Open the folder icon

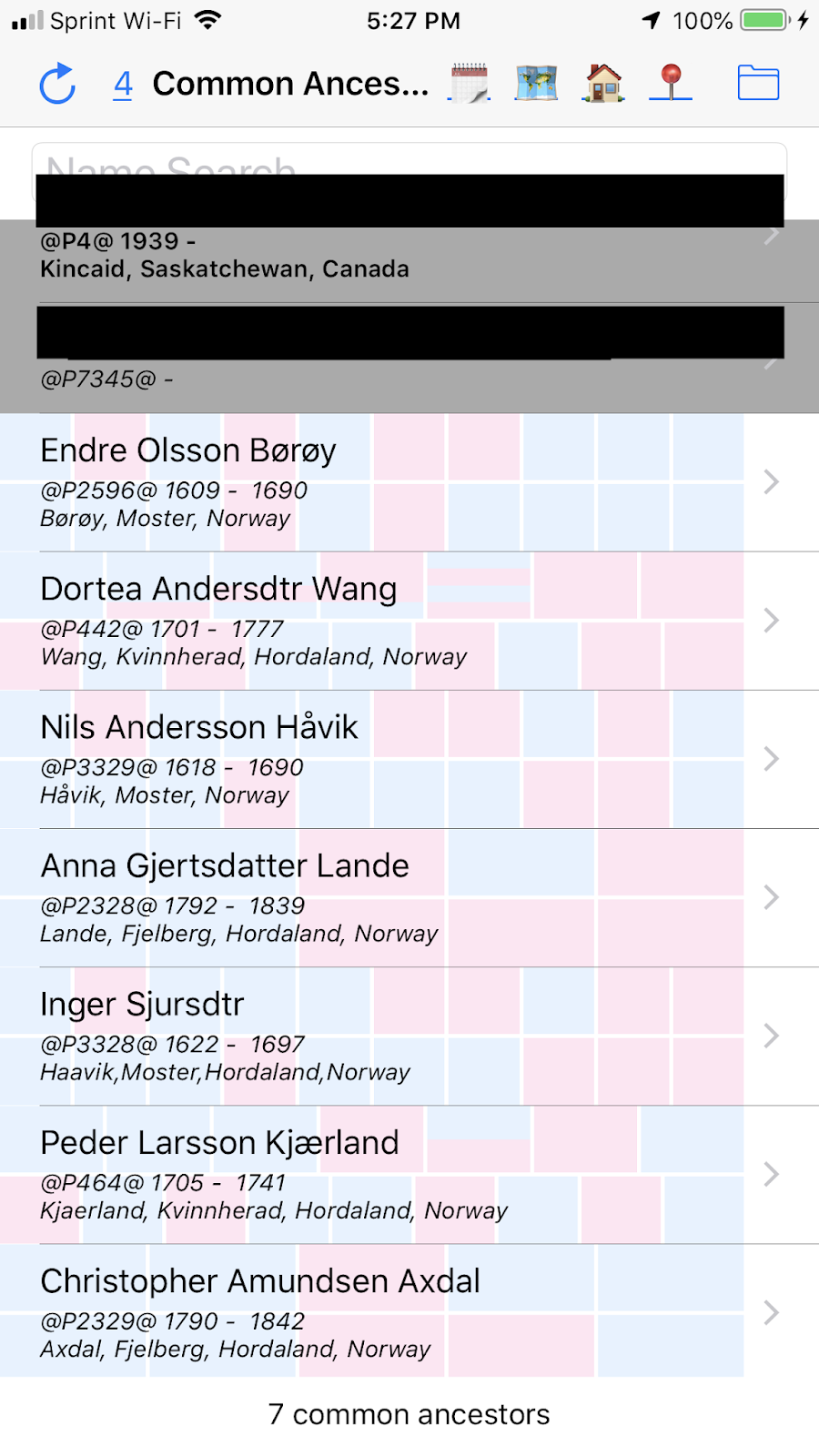(x=758, y=83)
